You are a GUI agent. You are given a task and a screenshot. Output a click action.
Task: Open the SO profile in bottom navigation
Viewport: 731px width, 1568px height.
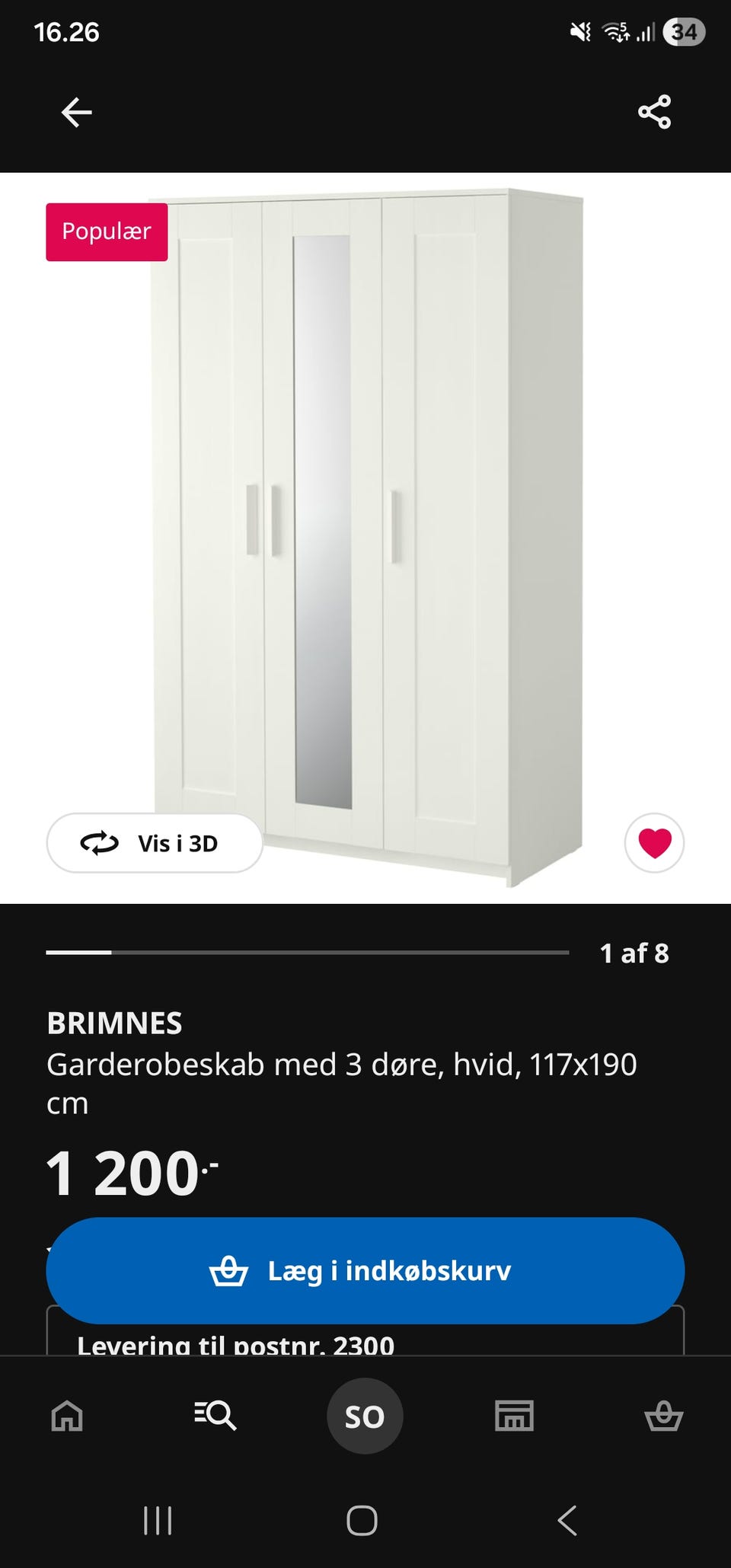tap(365, 1416)
